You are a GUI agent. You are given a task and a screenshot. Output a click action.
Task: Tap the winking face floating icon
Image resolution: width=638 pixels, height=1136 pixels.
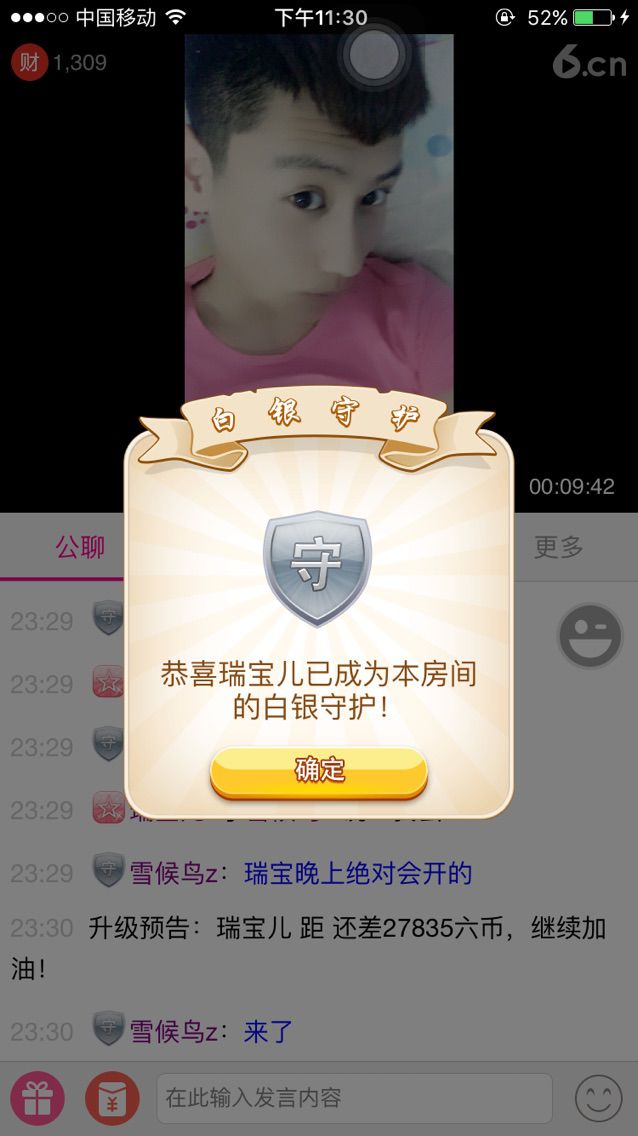(590, 636)
